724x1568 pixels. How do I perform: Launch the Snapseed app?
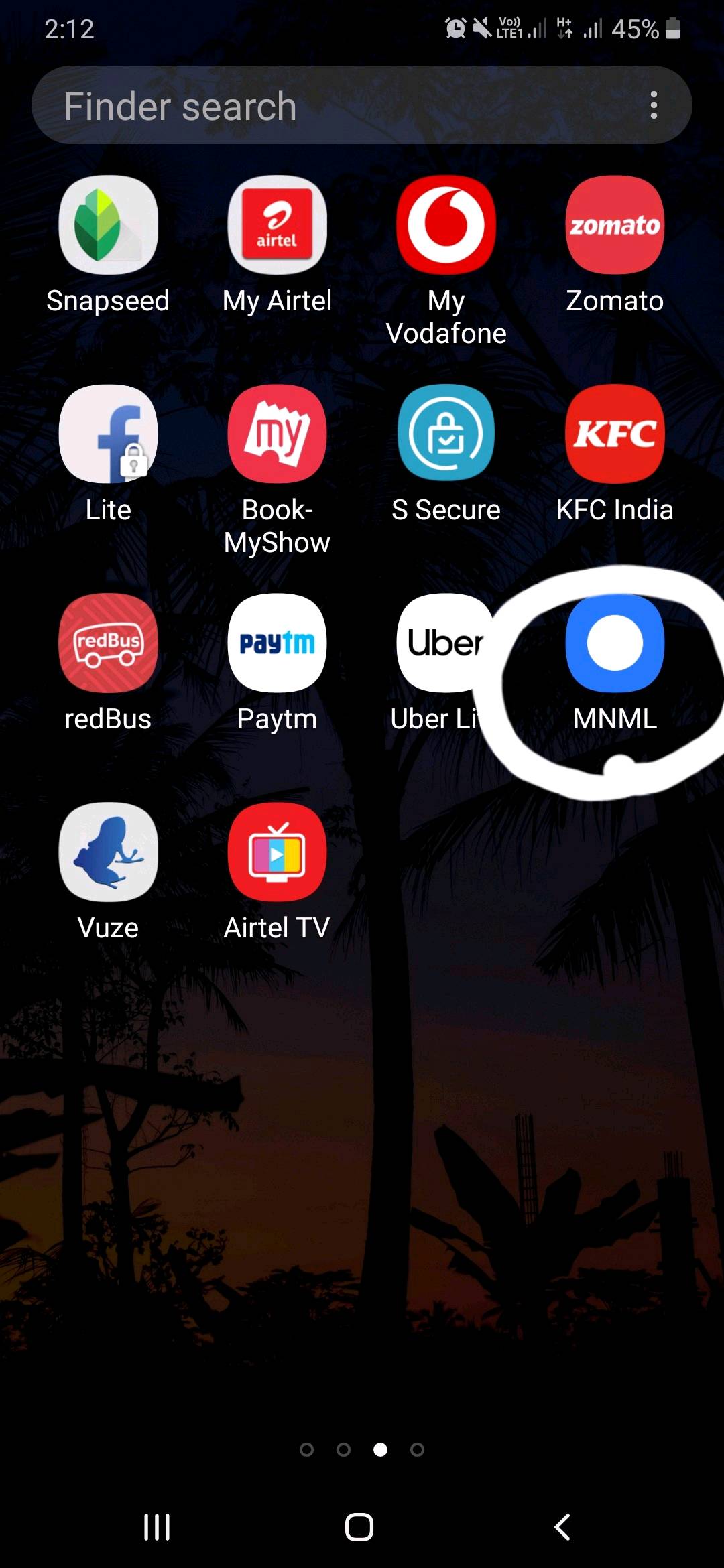click(x=108, y=225)
